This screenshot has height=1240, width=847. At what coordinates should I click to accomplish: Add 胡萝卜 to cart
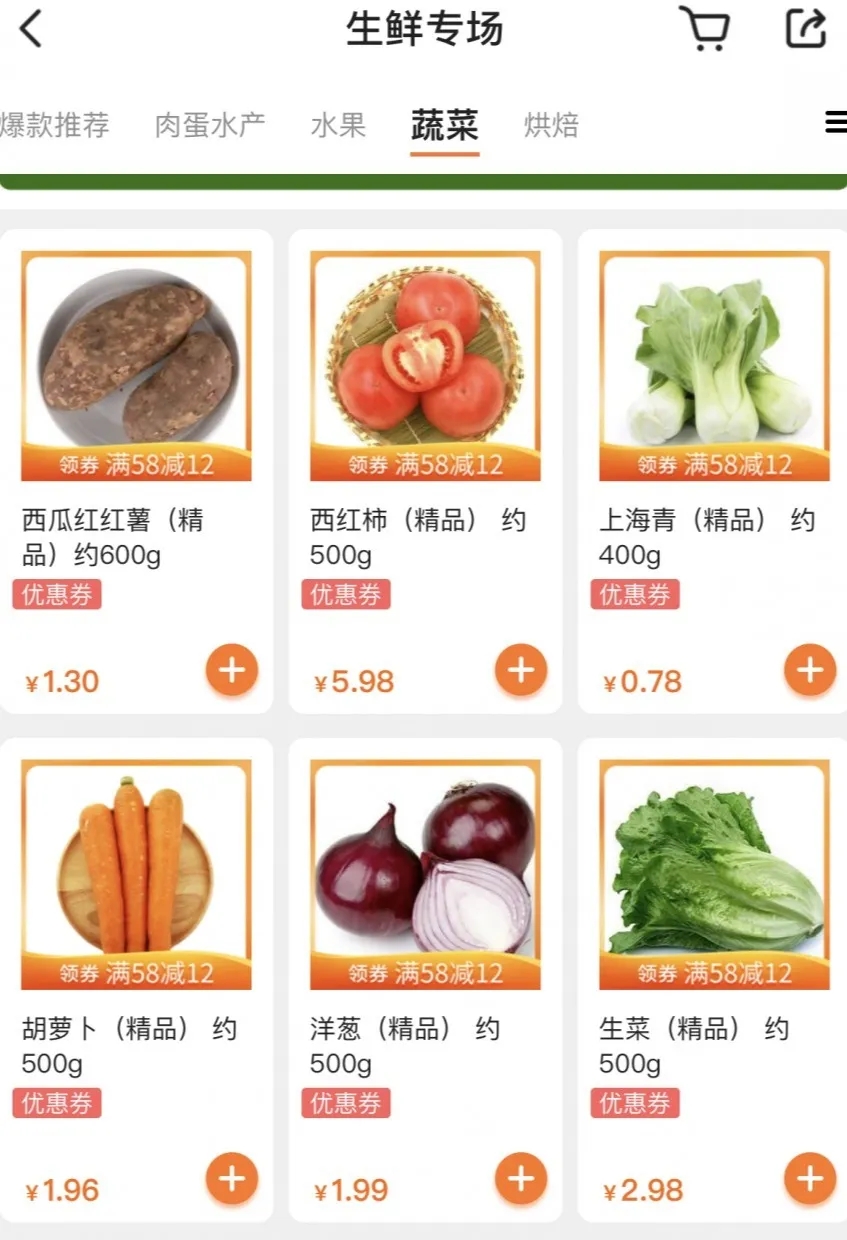pyautogui.click(x=232, y=1180)
